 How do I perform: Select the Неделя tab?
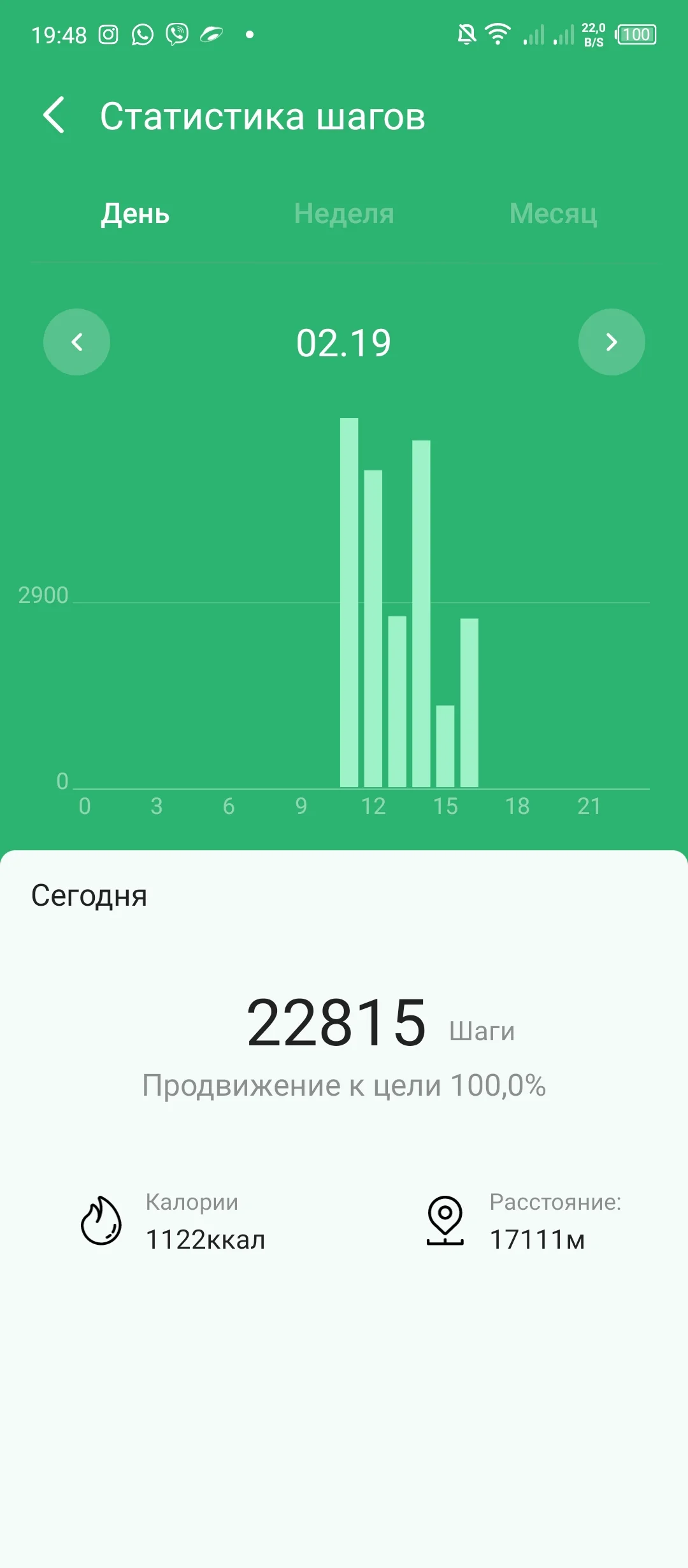(x=344, y=215)
